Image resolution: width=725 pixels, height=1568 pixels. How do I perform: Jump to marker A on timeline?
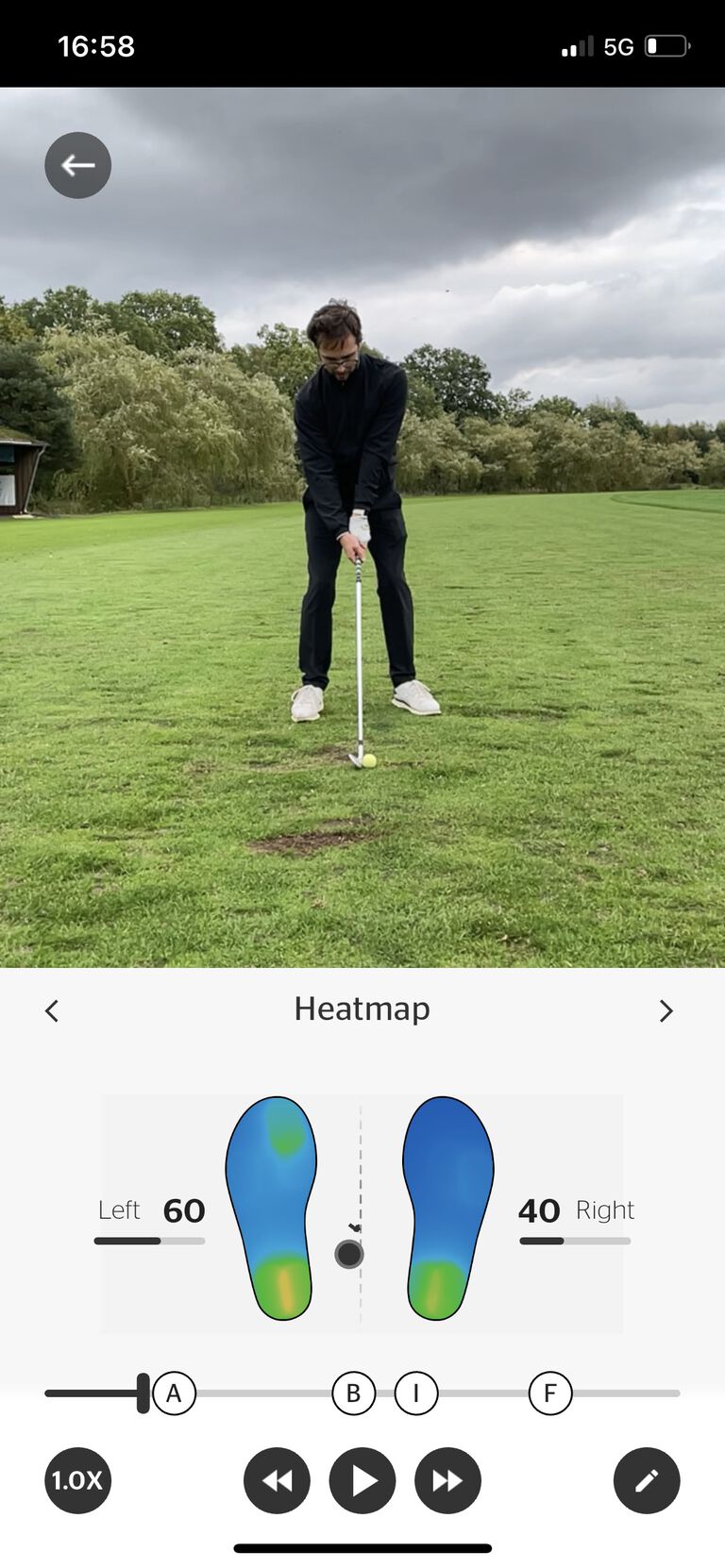[x=174, y=1393]
